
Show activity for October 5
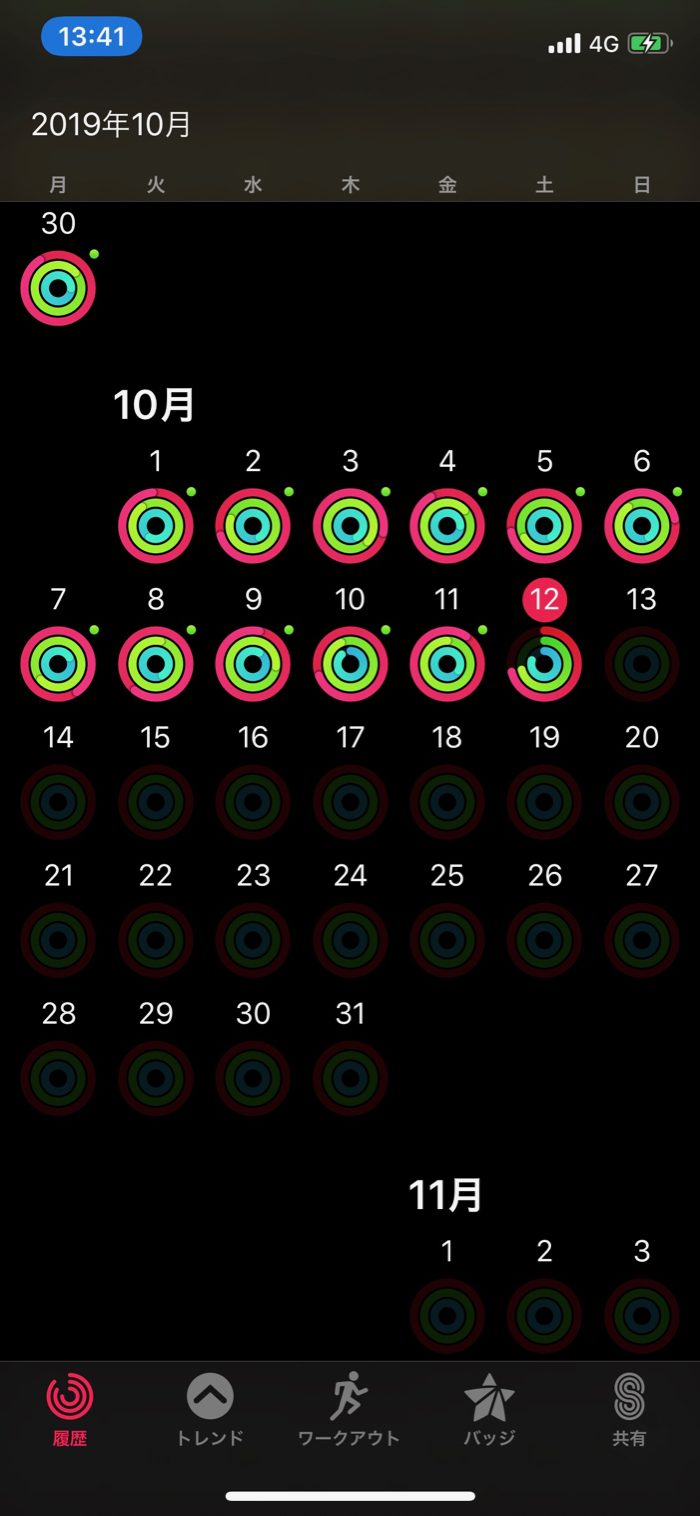coord(544,526)
